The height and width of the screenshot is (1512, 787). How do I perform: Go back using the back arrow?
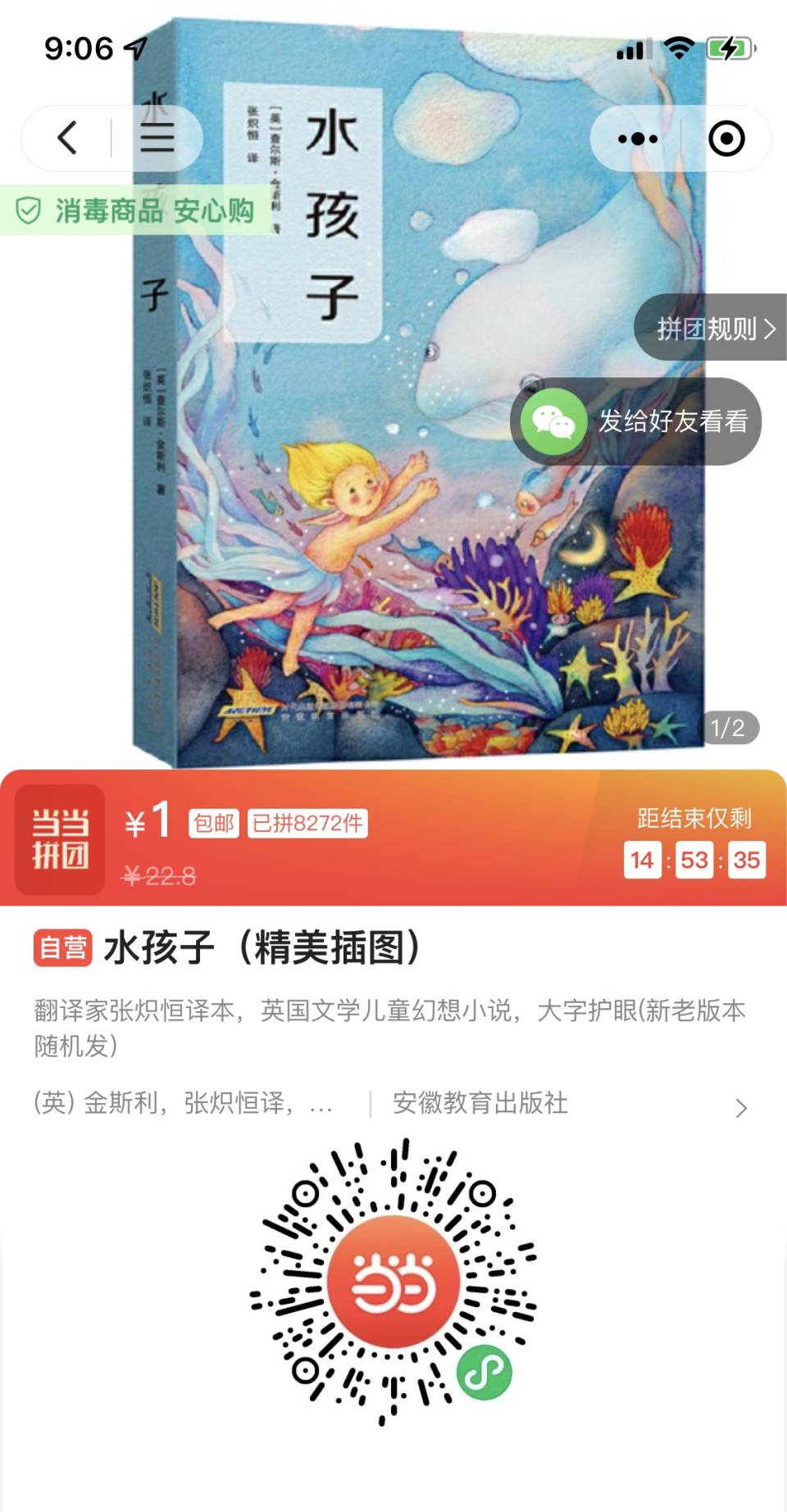point(67,138)
